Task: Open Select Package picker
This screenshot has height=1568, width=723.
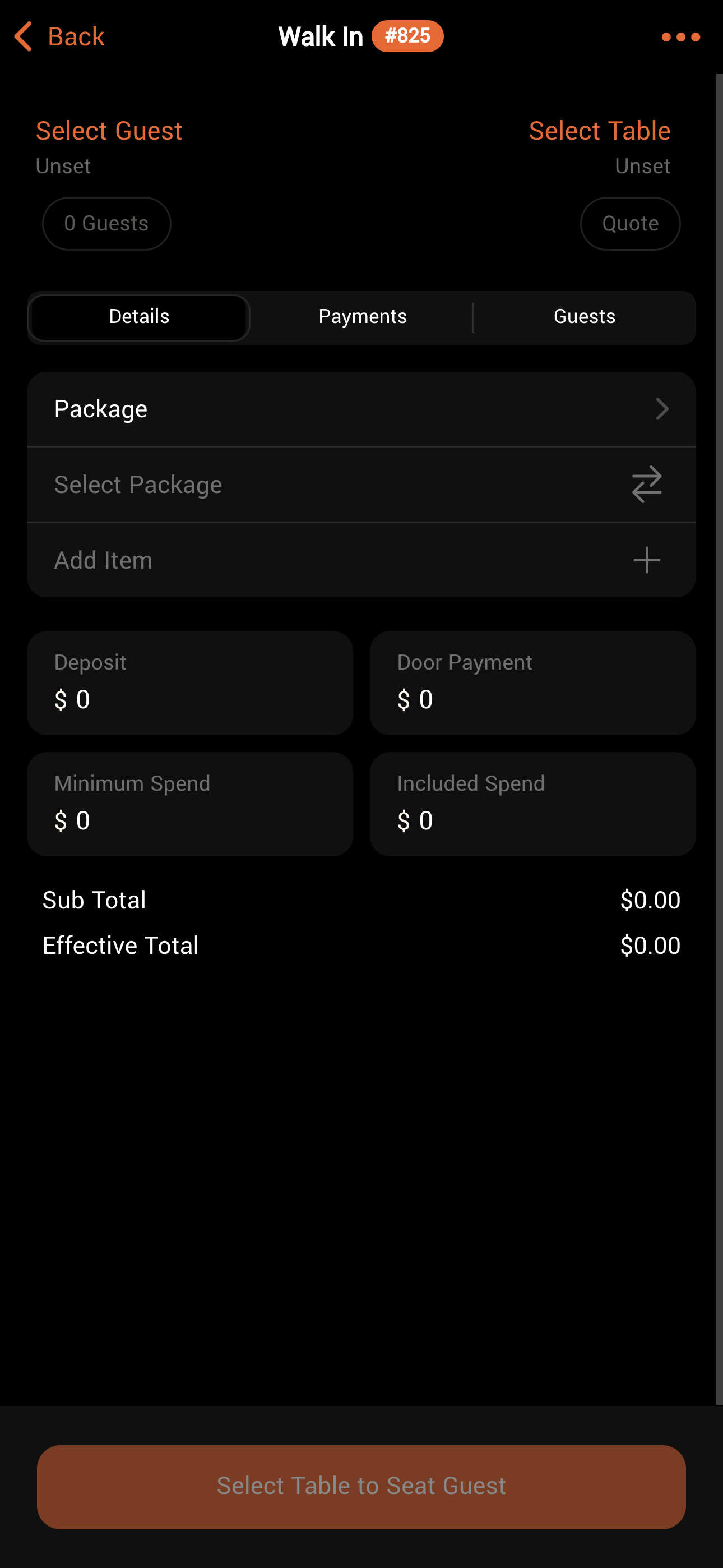Action: (361, 485)
